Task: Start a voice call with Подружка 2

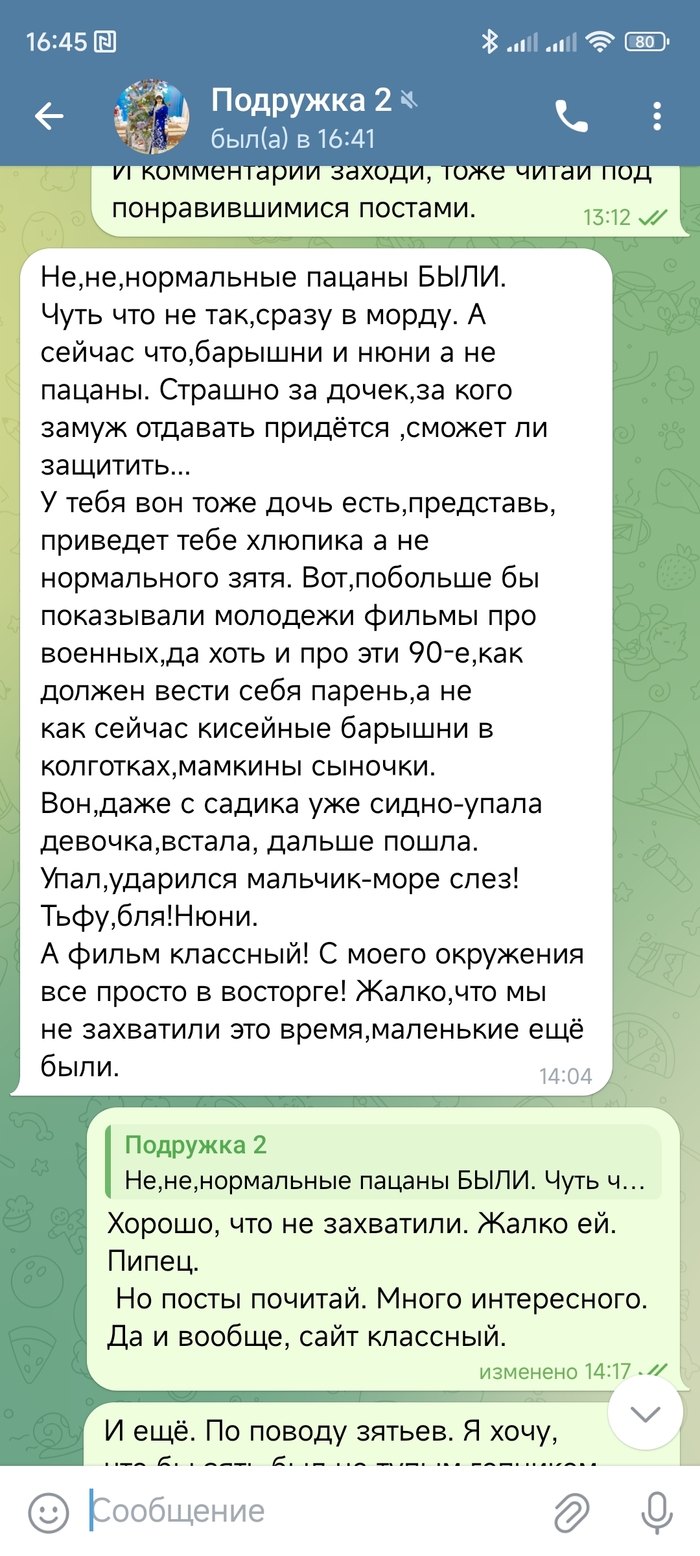Action: click(x=571, y=117)
